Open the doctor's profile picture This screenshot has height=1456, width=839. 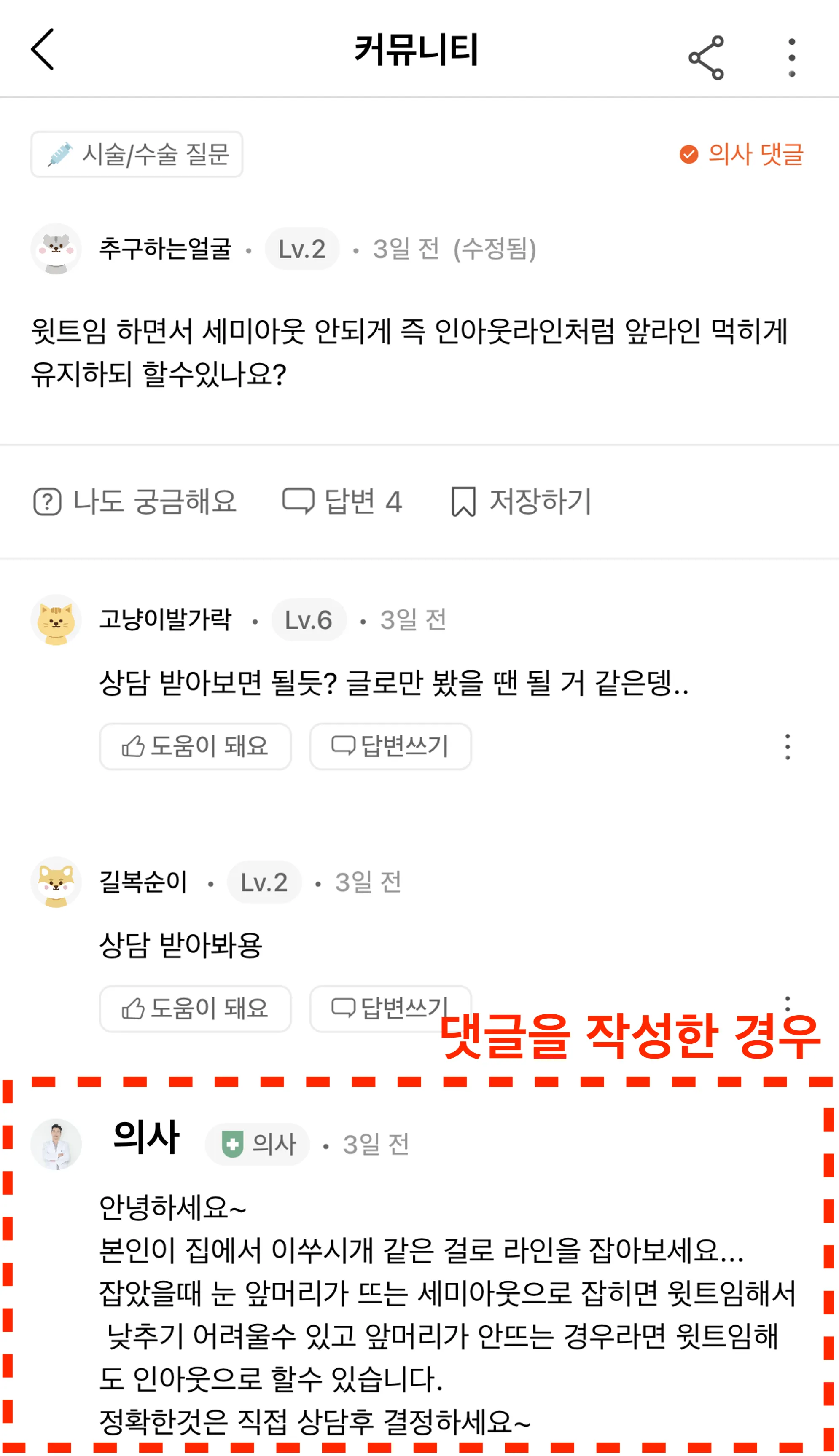(x=56, y=1144)
